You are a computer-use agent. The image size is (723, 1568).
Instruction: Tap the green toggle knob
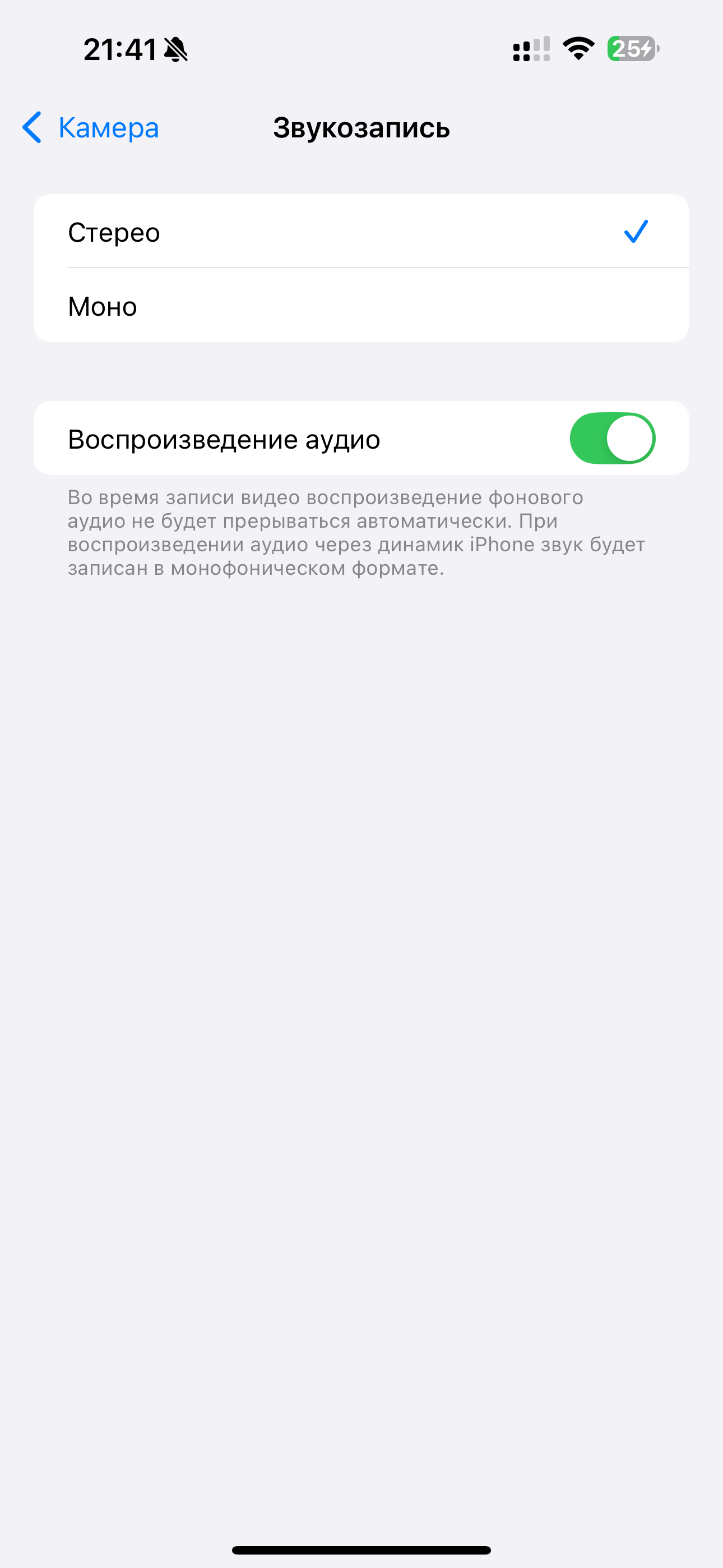click(631, 437)
